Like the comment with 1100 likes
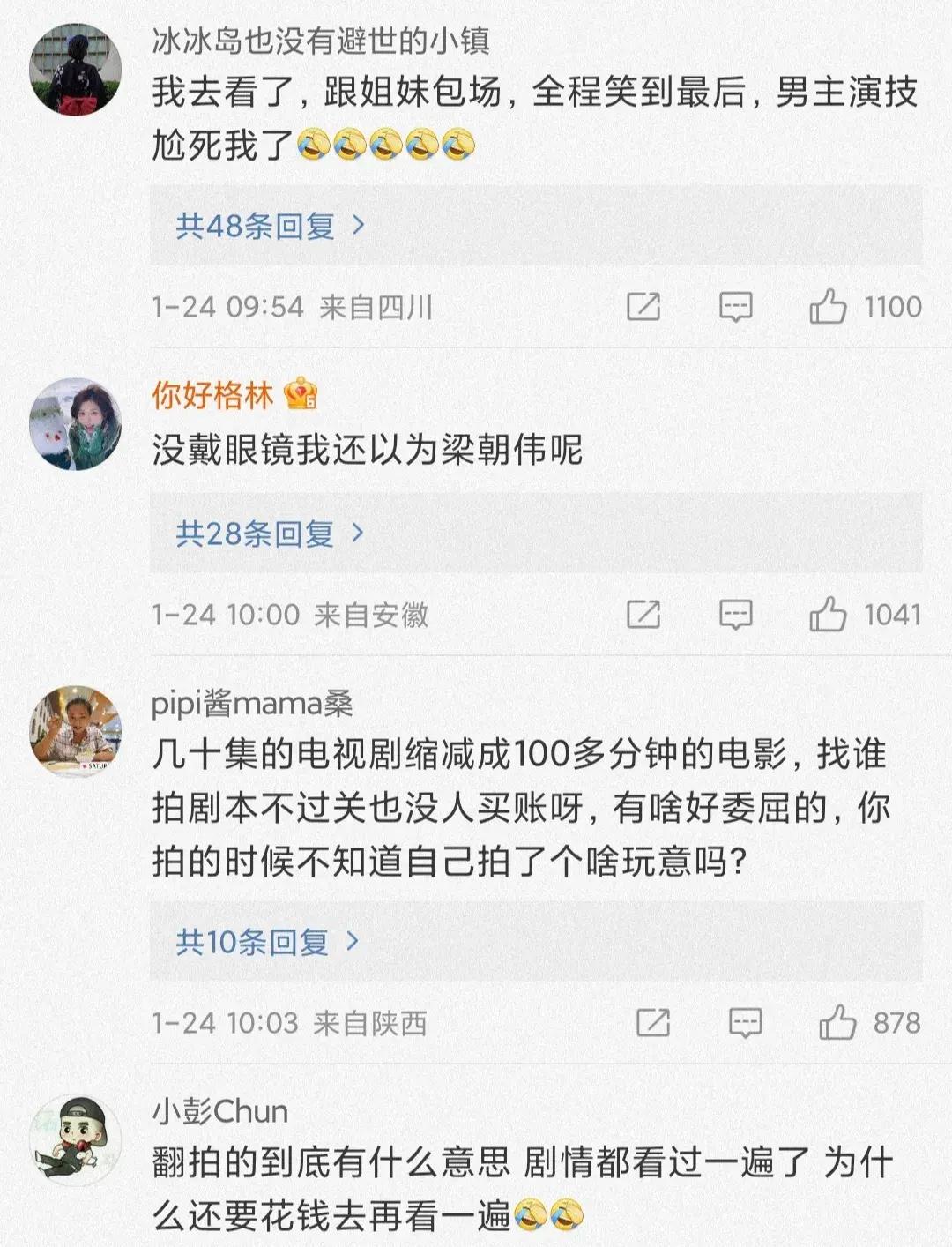This screenshot has height=1247, width=952. 828,307
